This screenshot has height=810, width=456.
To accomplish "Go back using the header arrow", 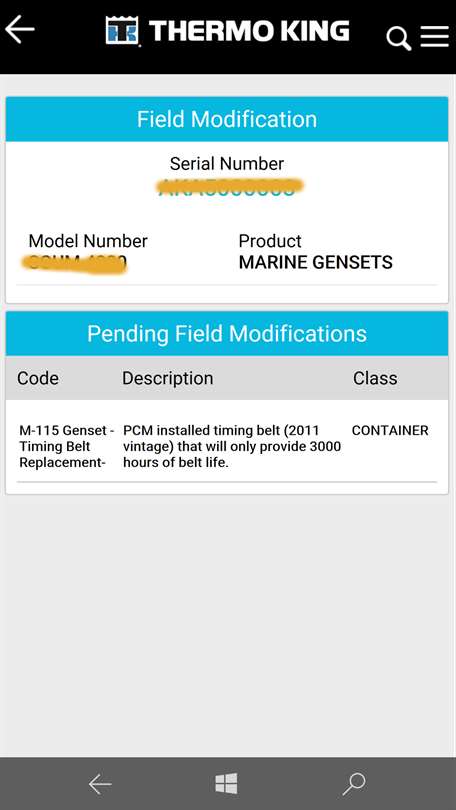I will click(x=20, y=30).
